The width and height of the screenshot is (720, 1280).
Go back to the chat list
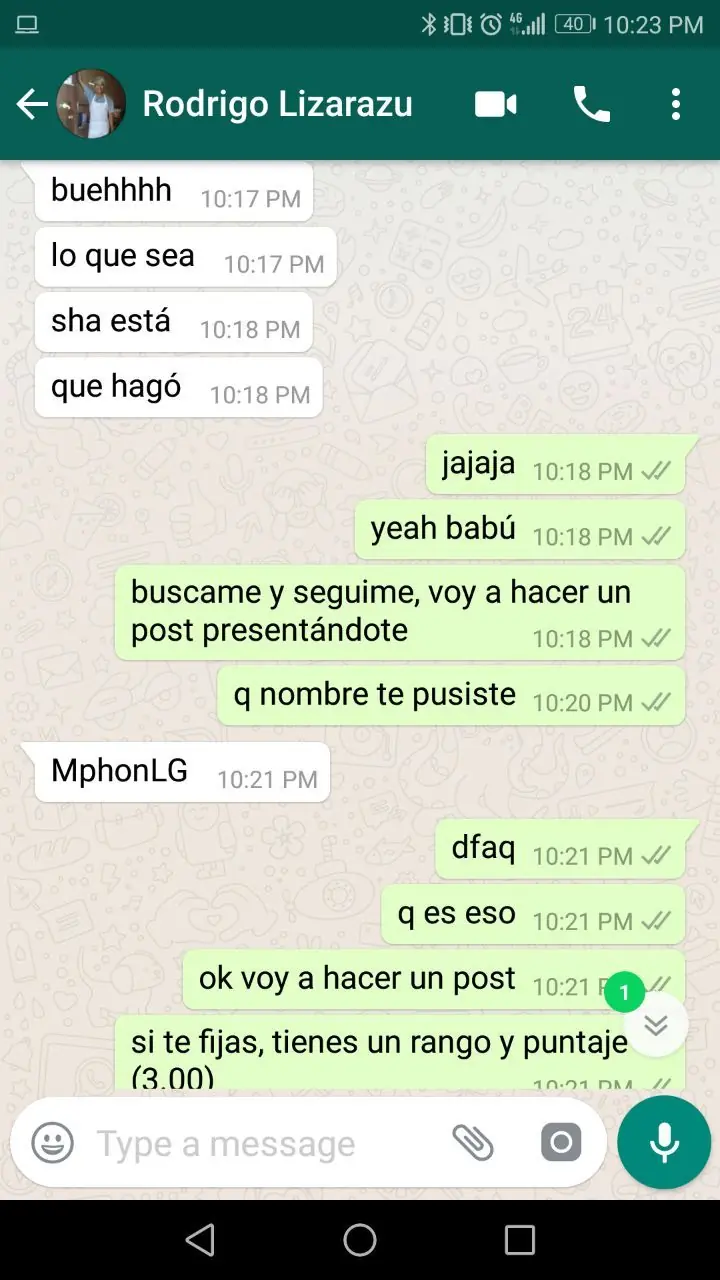tap(32, 104)
